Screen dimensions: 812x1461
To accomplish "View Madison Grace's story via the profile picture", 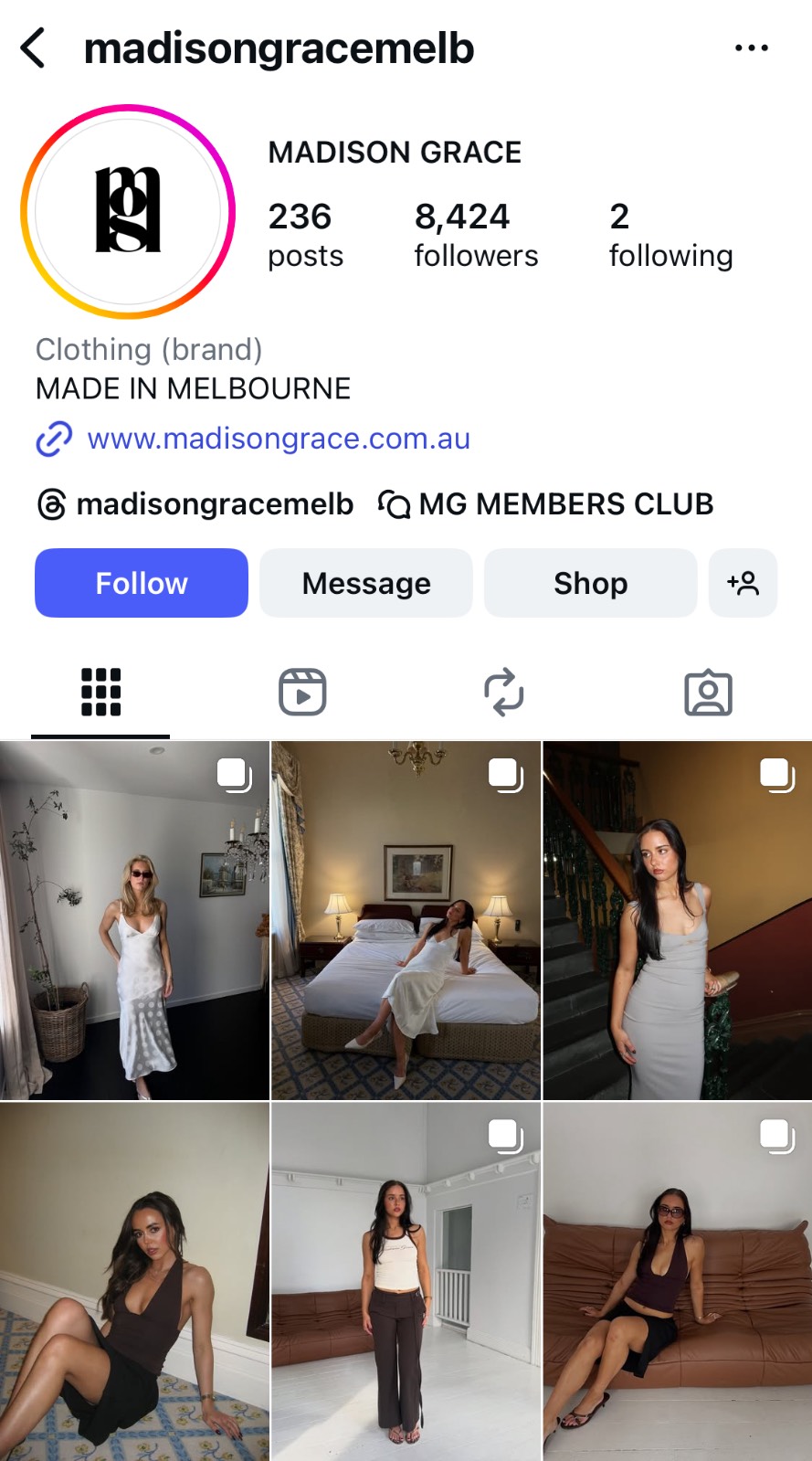I will click(x=128, y=211).
